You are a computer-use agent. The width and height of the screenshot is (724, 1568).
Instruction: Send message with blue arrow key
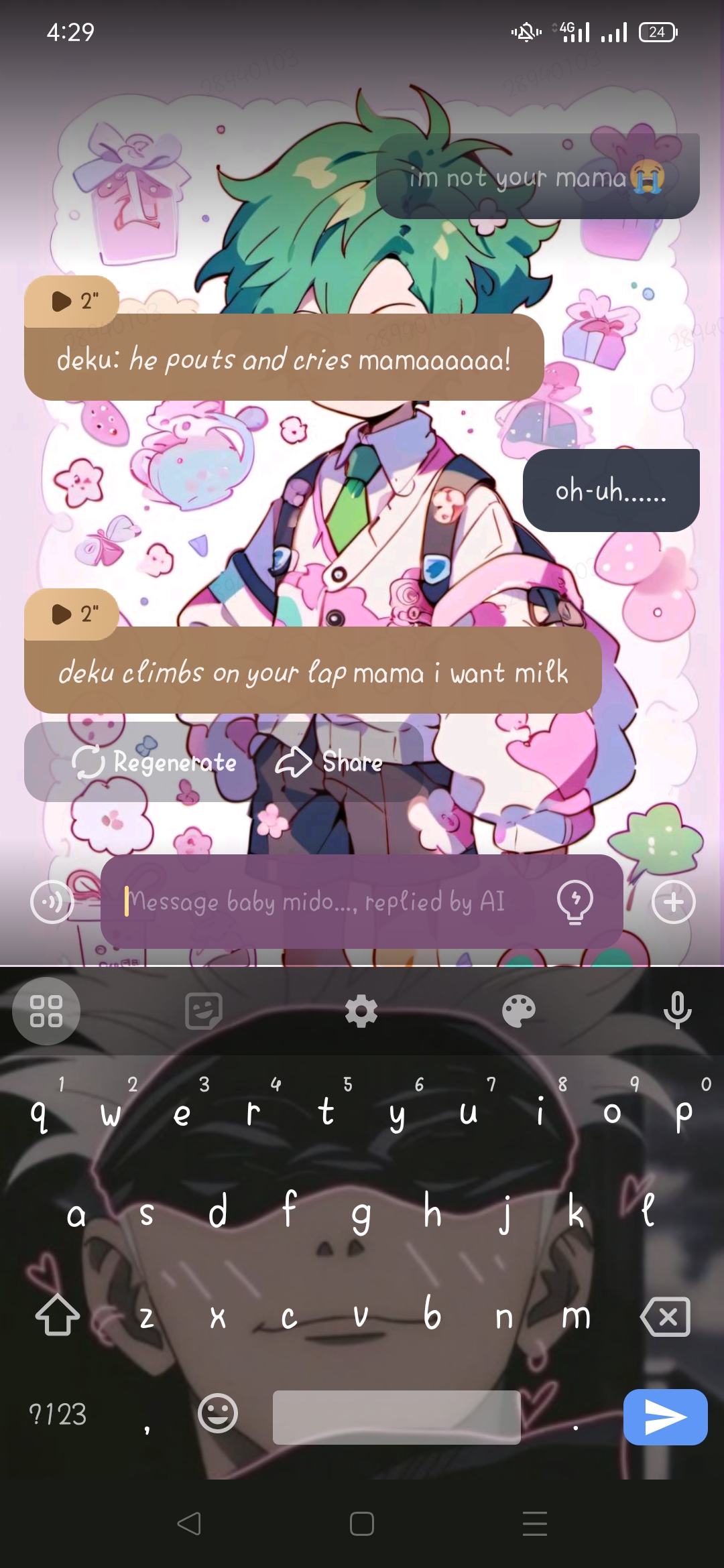coord(665,1417)
